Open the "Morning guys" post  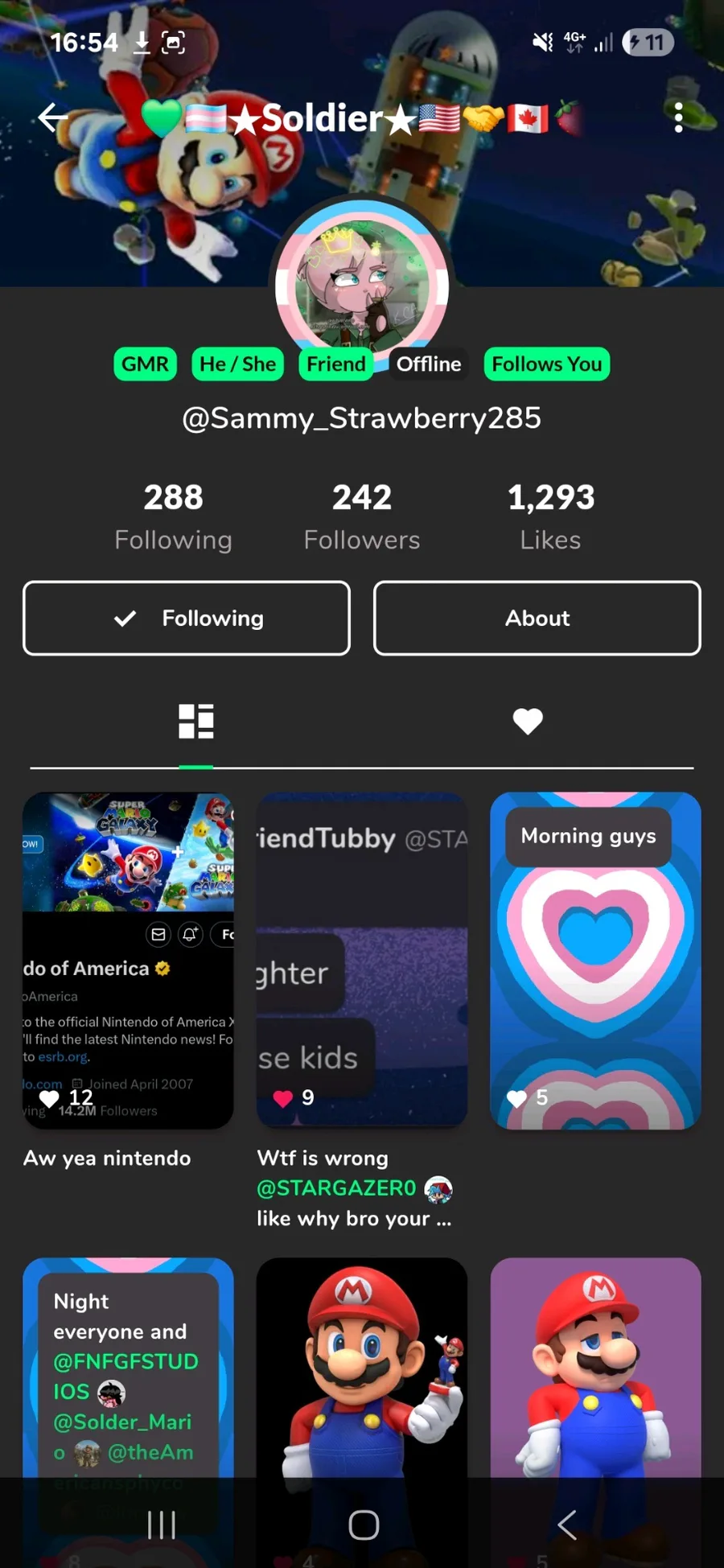click(x=595, y=959)
